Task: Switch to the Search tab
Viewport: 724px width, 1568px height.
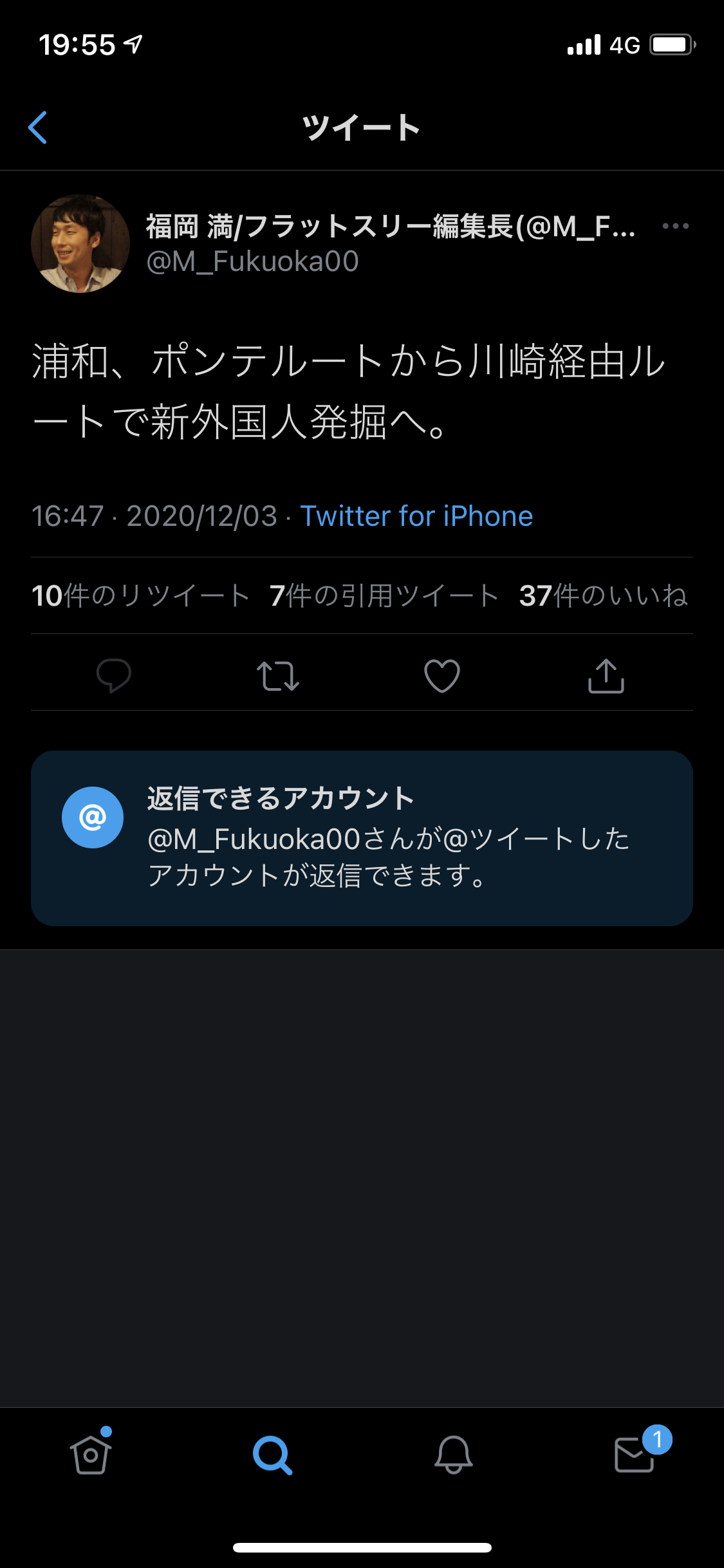Action: coord(272,1455)
